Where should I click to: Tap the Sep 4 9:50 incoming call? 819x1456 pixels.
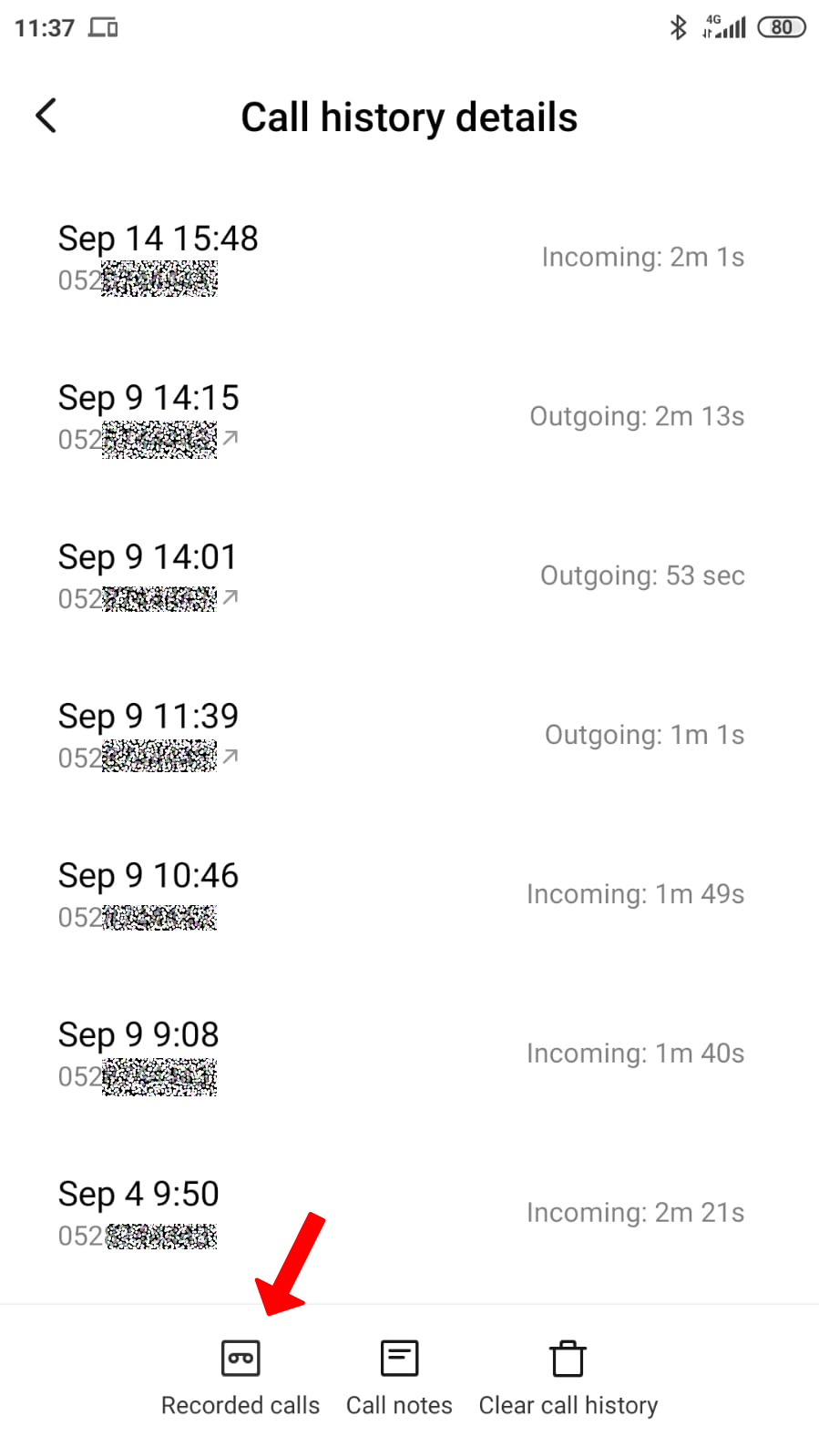coord(409,1214)
